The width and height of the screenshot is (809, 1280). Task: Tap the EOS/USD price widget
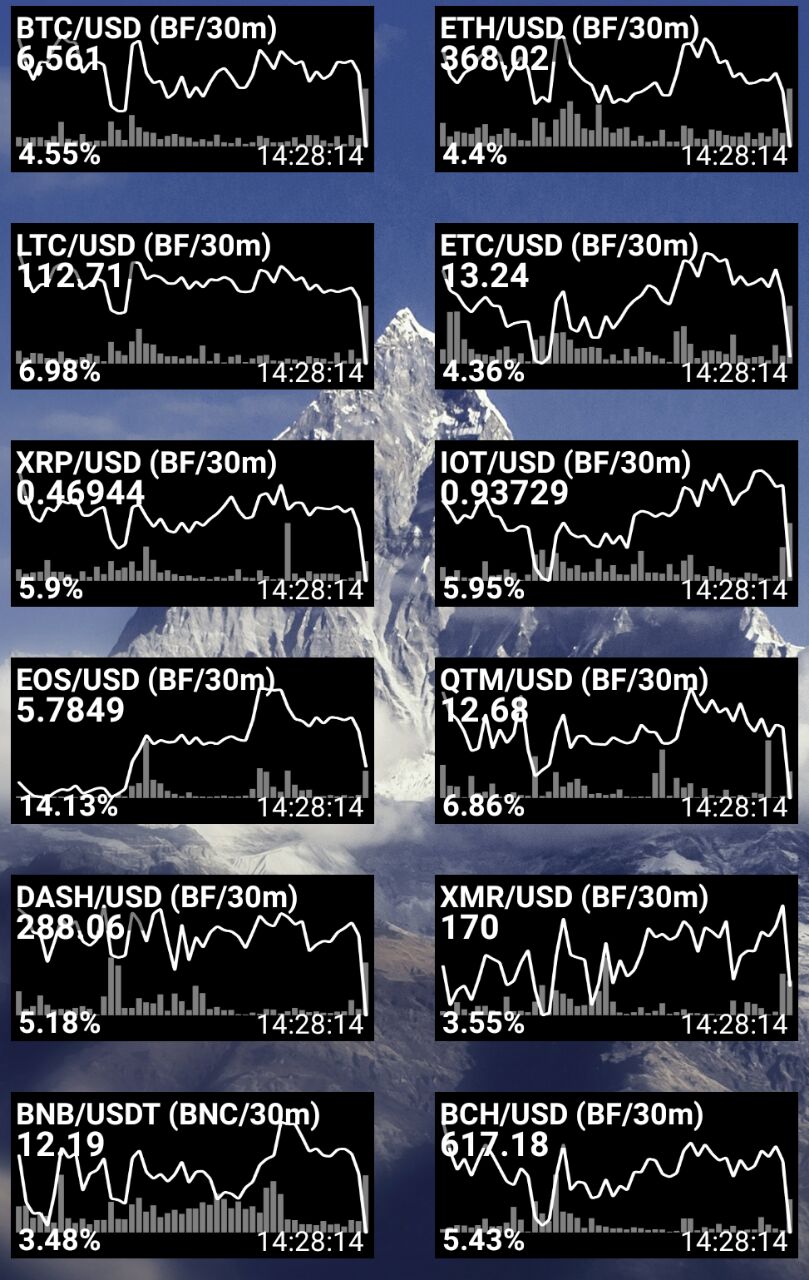pos(192,740)
